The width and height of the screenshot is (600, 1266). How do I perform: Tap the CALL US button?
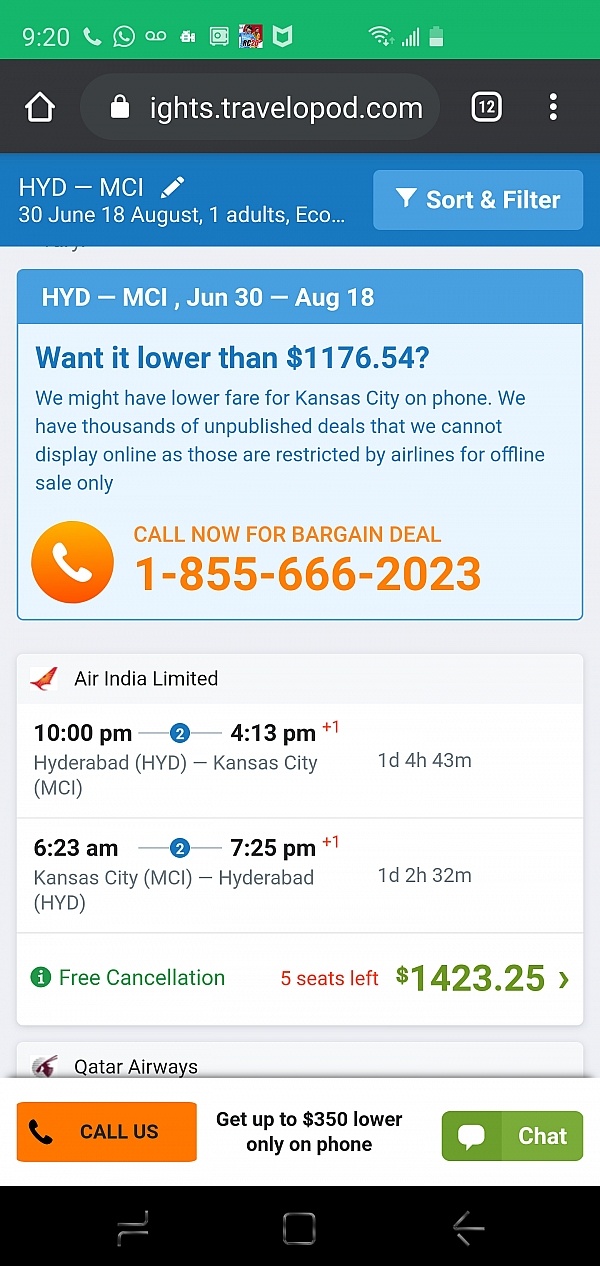click(107, 1132)
